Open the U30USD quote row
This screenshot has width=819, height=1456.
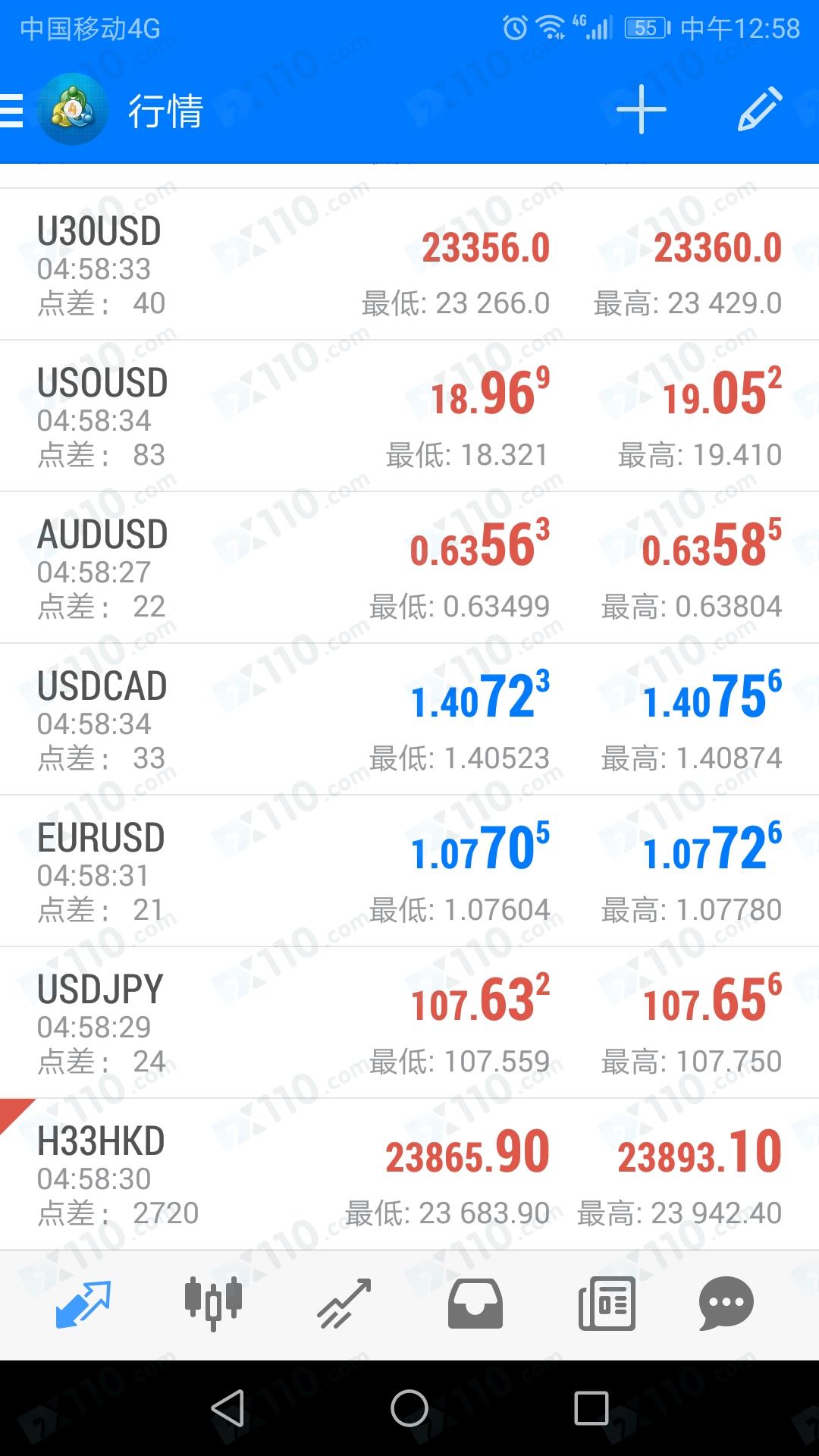[x=409, y=264]
